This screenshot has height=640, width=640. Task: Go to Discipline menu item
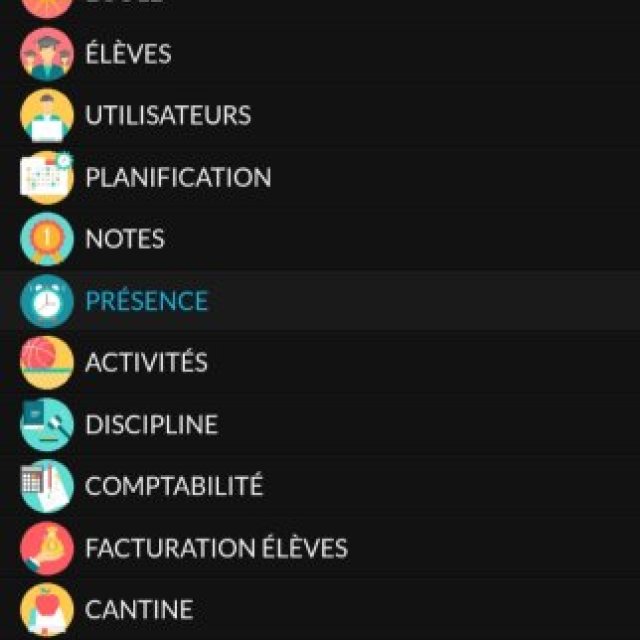tap(151, 425)
